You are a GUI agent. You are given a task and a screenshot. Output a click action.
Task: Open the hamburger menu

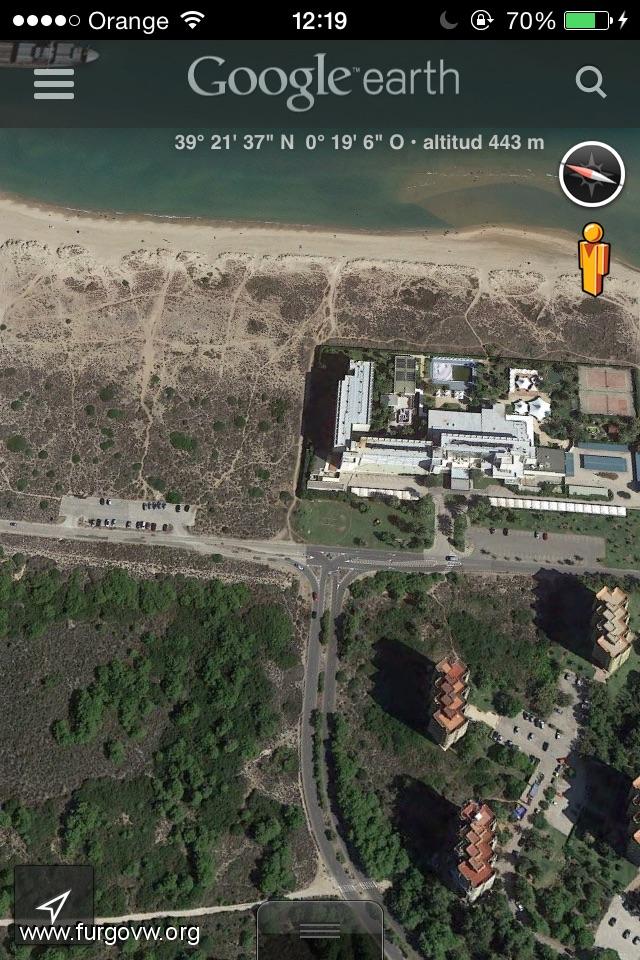54,83
